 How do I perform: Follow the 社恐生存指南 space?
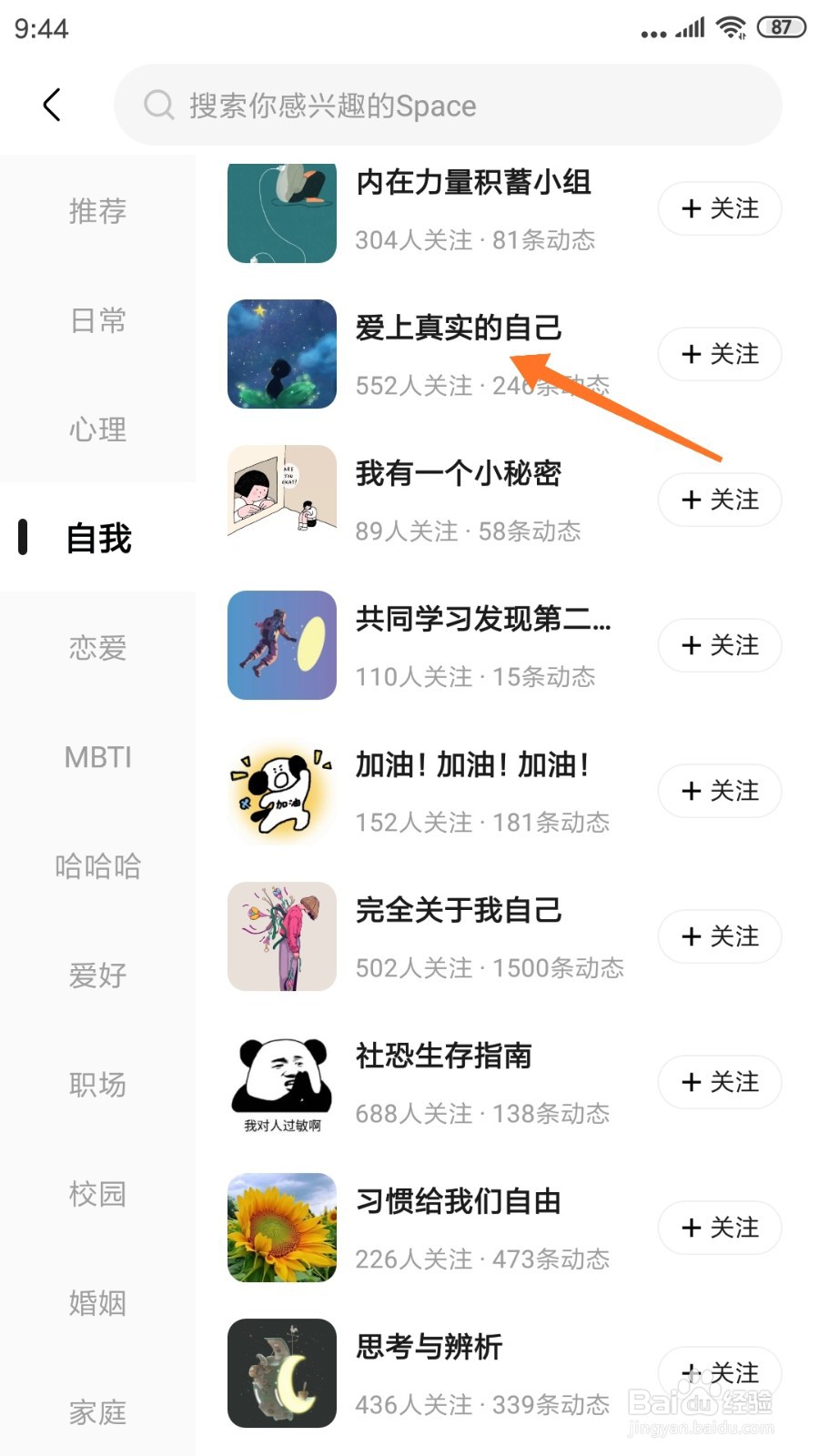pos(719,1082)
